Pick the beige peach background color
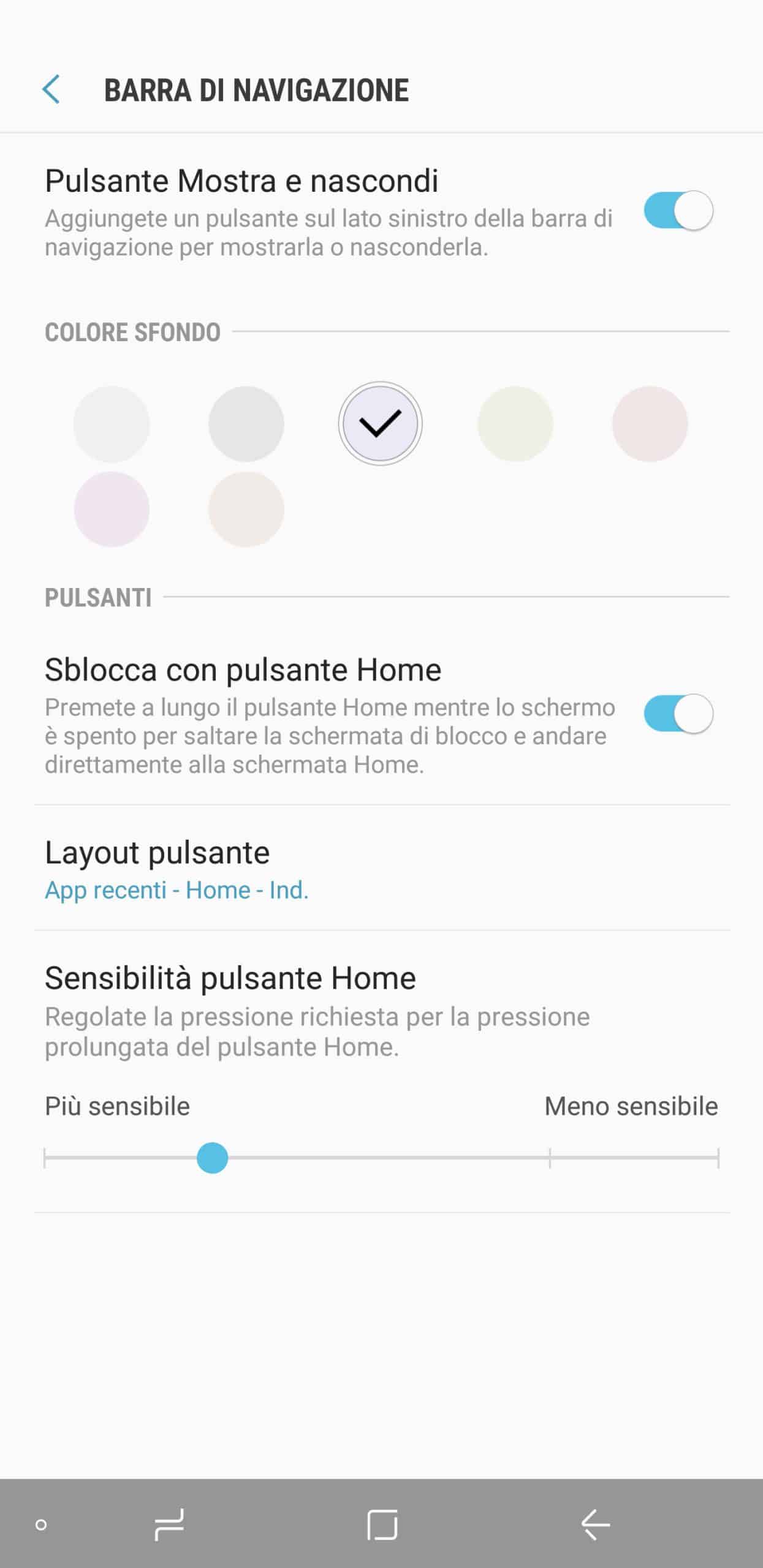The image size is (763, 1568). tap(246, 509)
